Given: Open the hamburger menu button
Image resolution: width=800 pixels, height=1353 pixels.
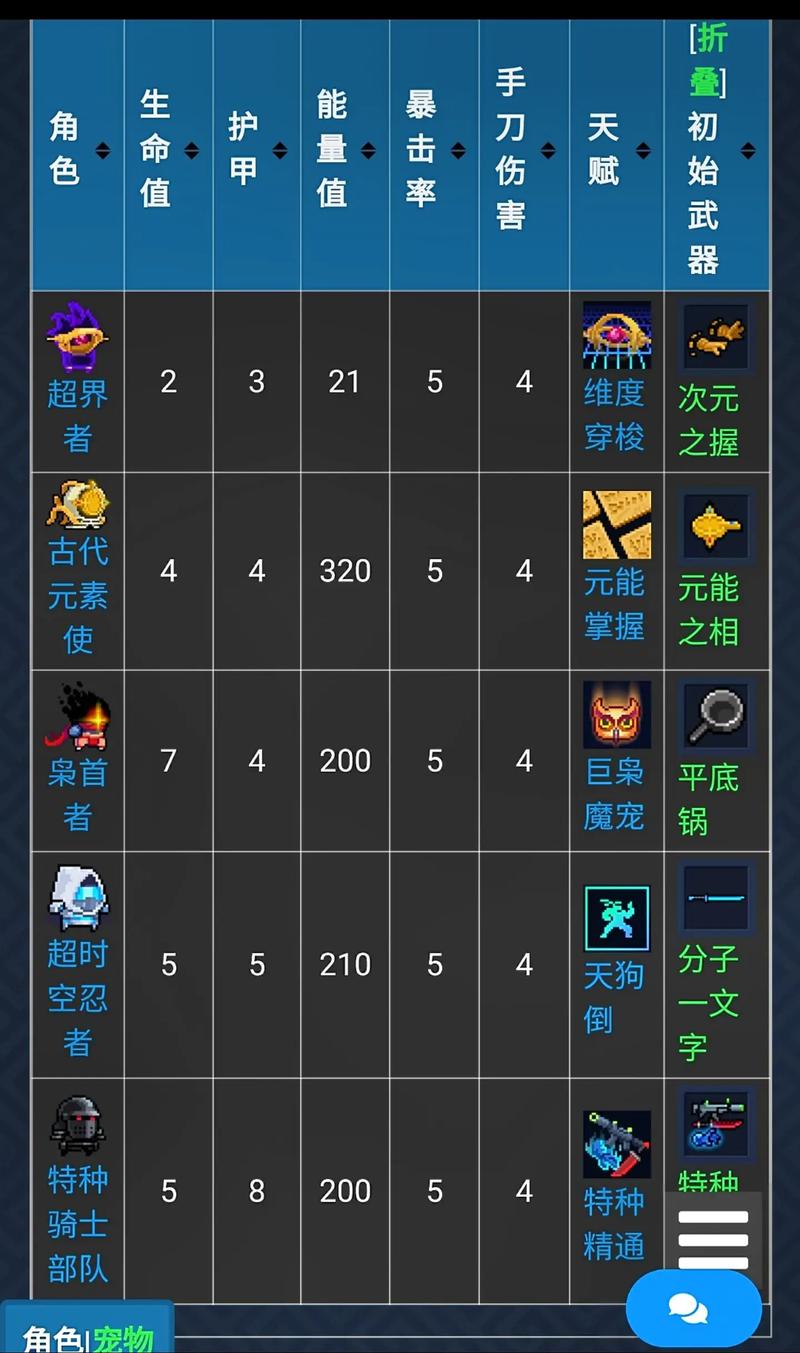Looking at the screenshot, I should pos(713,1238).
